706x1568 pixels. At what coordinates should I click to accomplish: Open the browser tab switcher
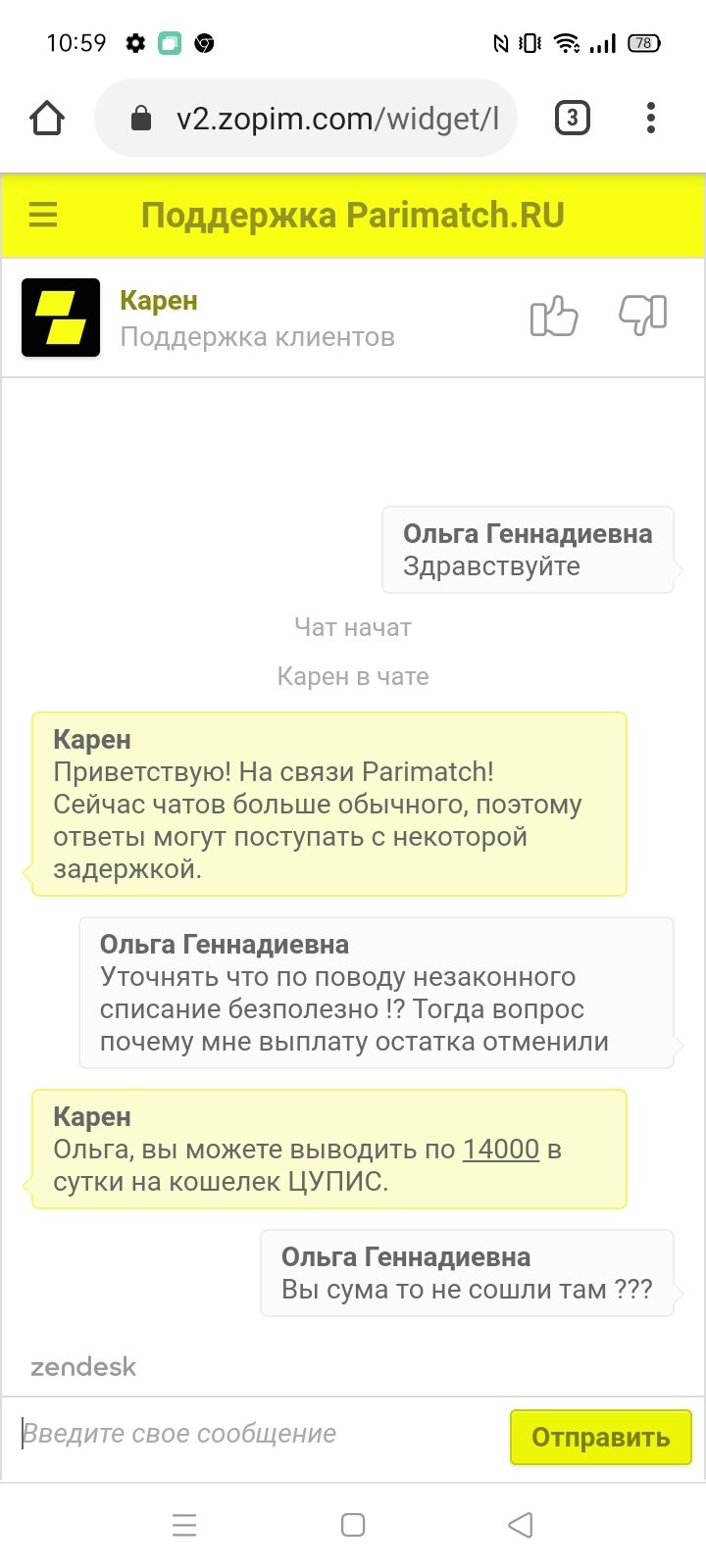(573, 119)
